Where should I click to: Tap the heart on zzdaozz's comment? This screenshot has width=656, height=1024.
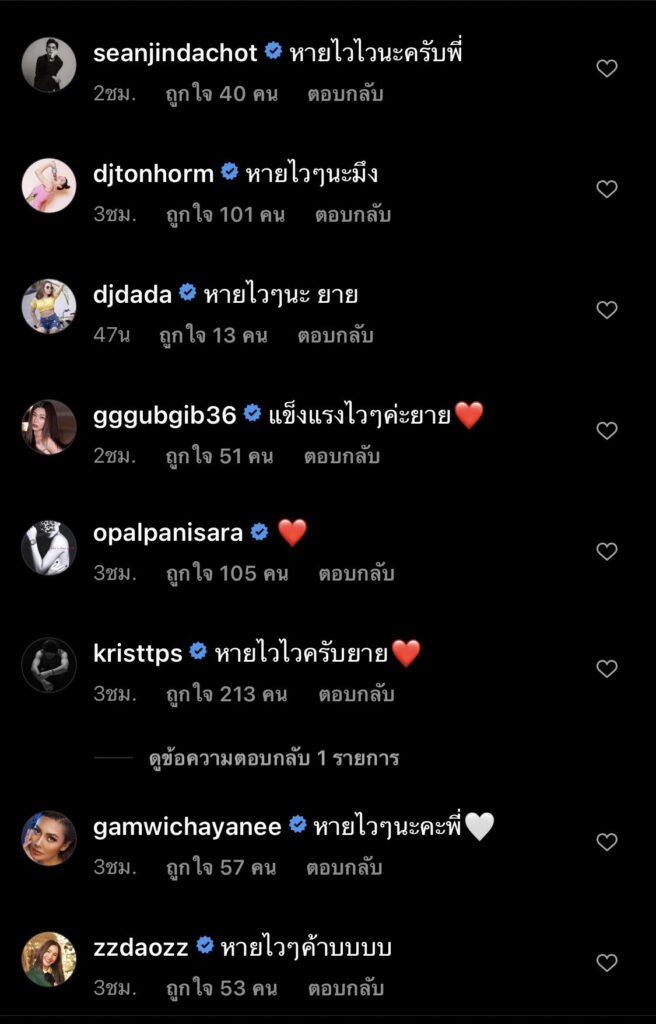click(606, 962)
